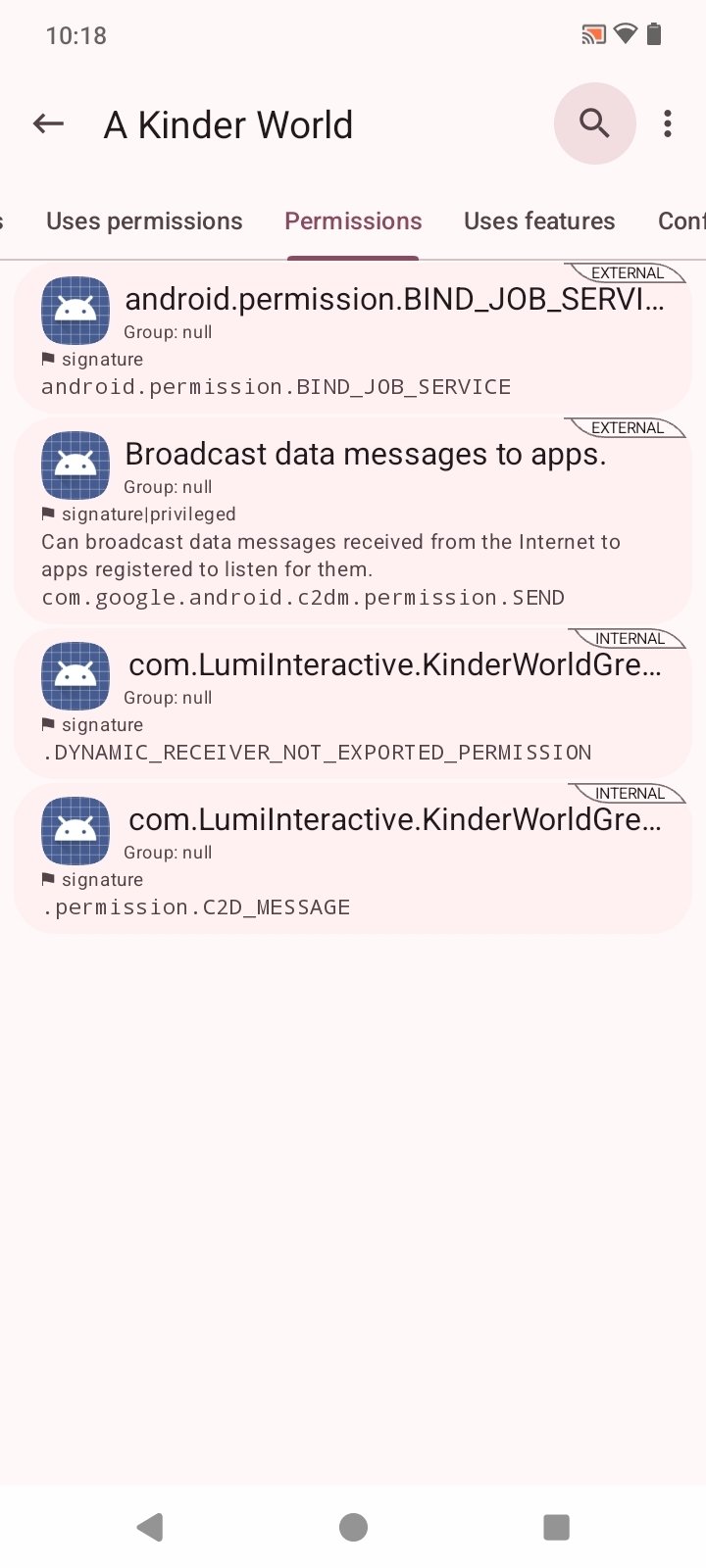This screenshot has width=706, height=1568.
Task: Tap the system recent apps button
Action: (x=556, y=1527)
